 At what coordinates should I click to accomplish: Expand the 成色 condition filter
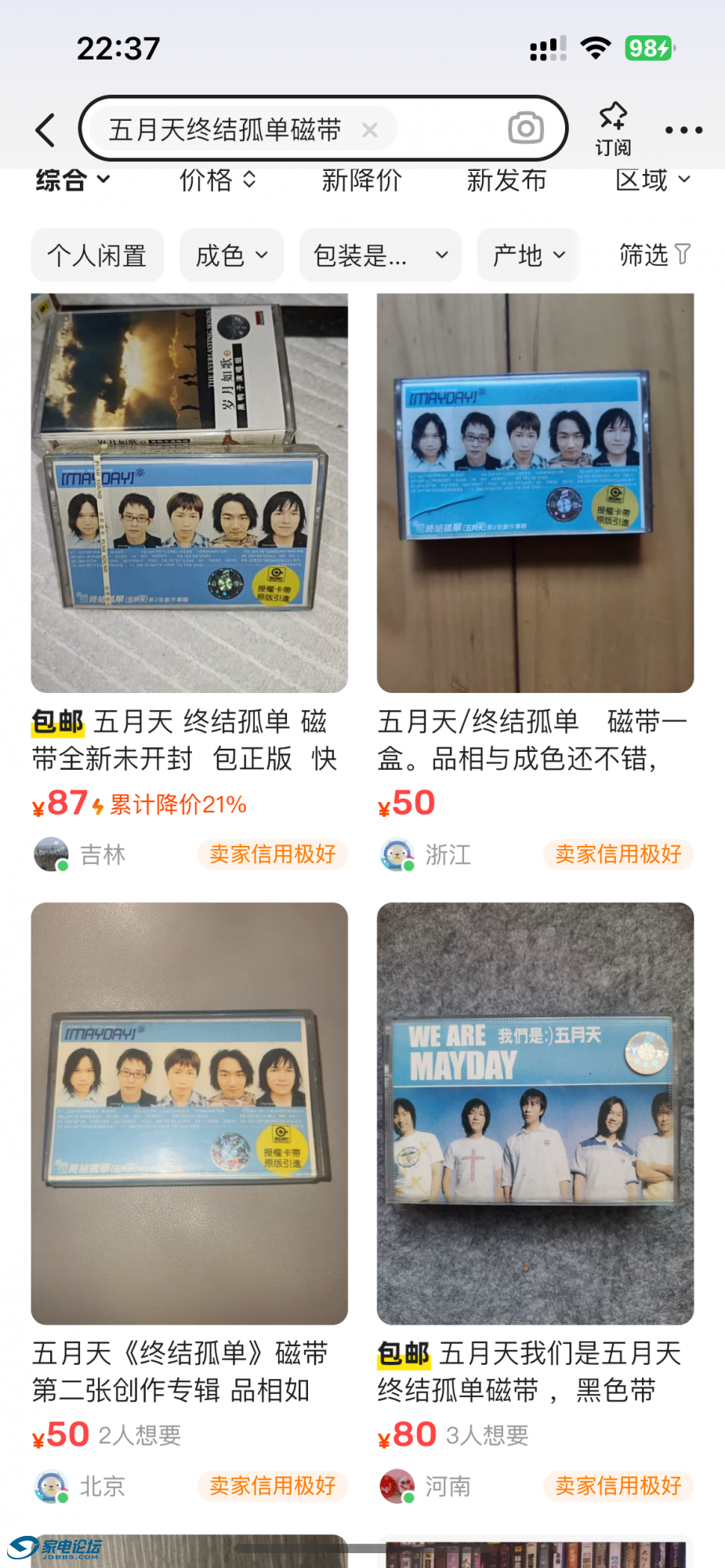pos(231,255)
